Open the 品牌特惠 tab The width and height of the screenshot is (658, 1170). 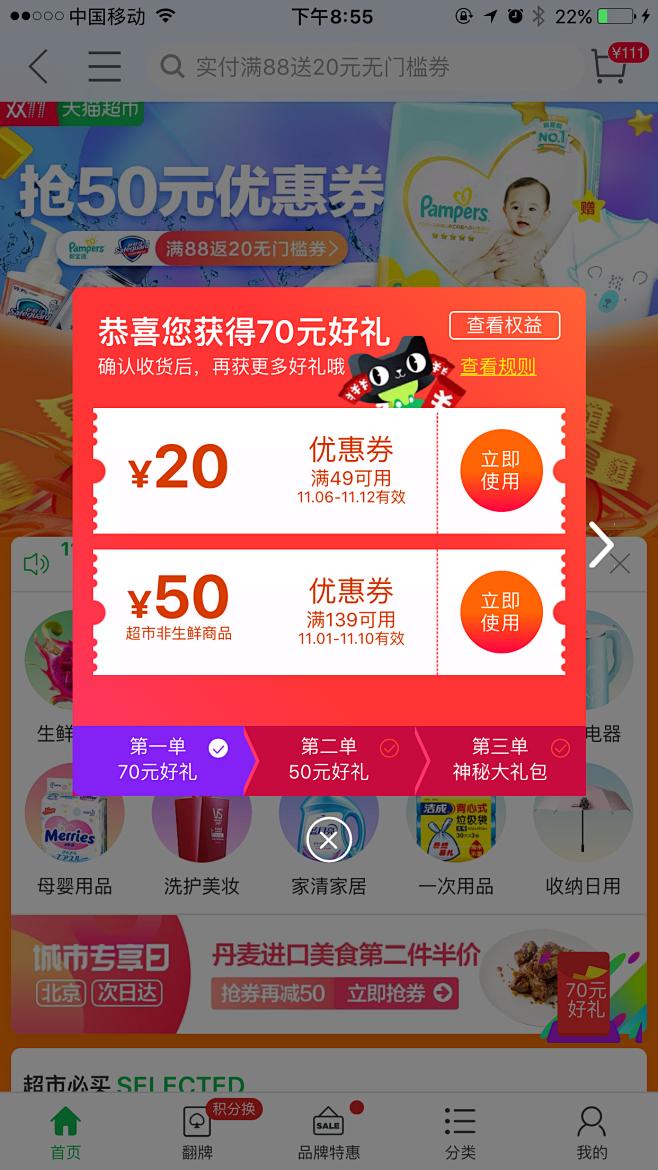pos(329,1132)
